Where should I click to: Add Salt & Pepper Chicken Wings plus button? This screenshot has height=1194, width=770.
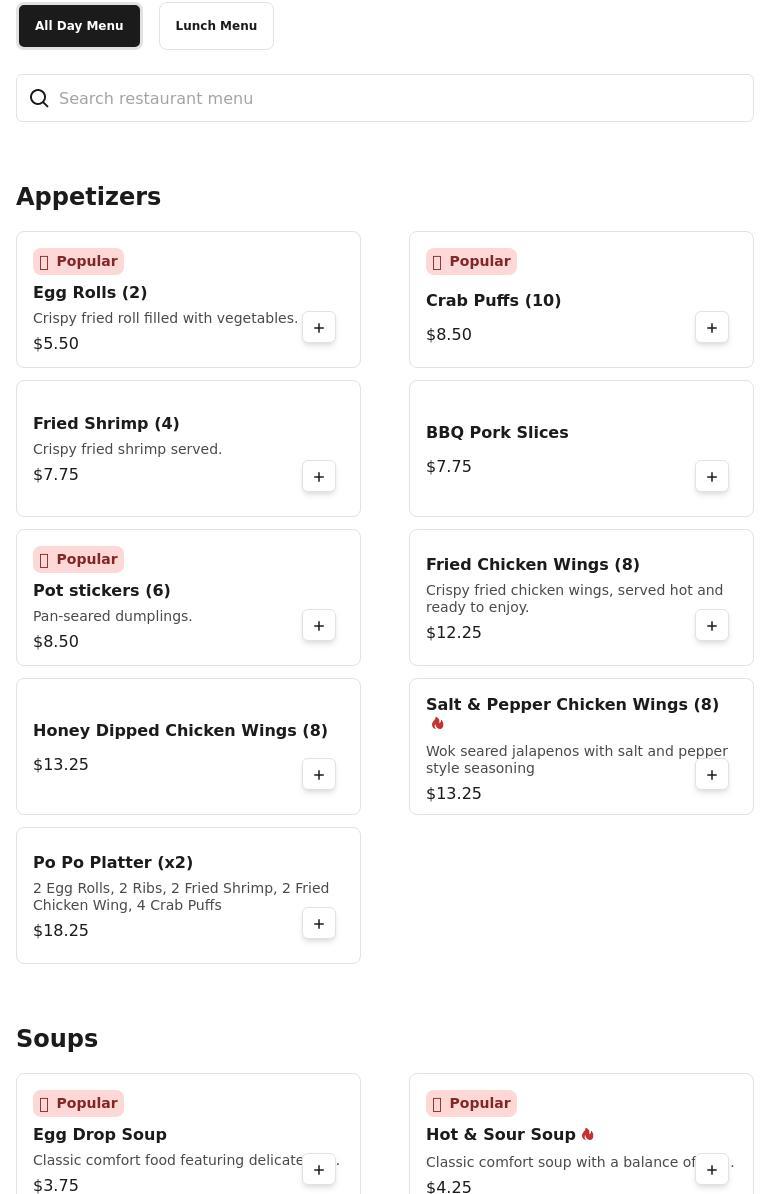[712, 775]
